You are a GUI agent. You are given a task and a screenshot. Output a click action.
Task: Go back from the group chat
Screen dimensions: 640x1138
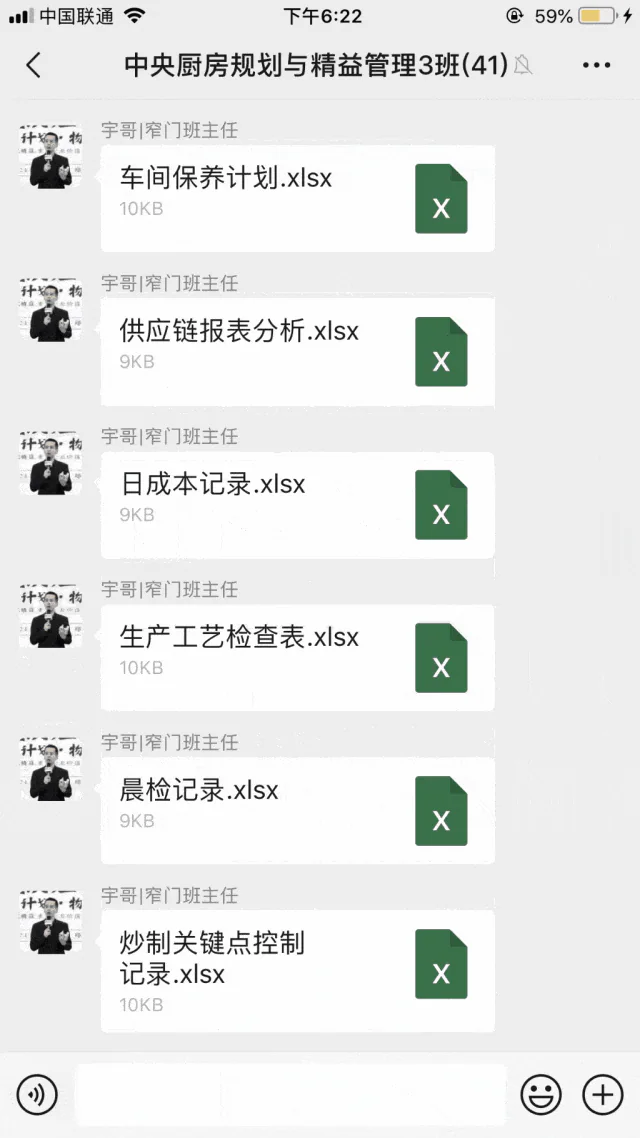(33, 65)
